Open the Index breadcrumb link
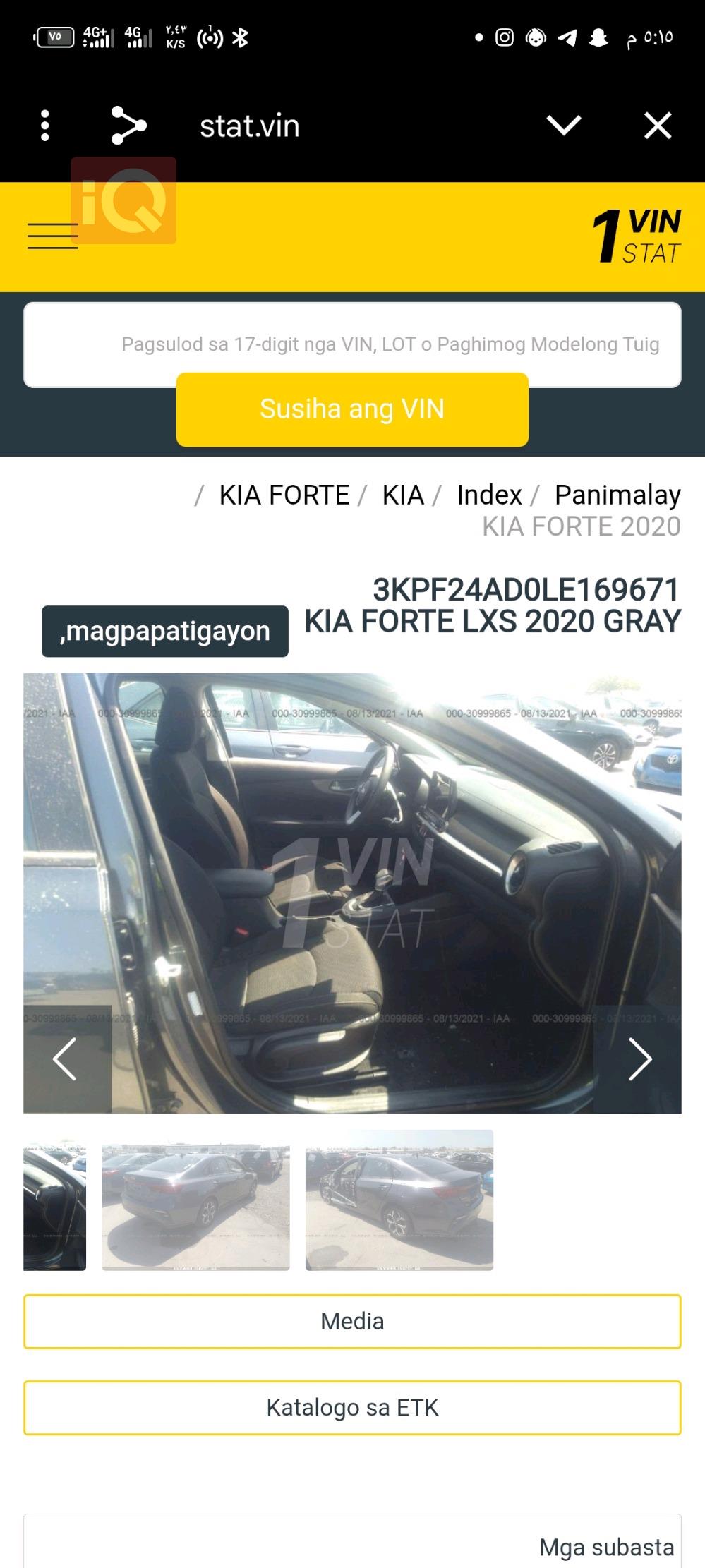The height and width of the screenshot is (1568, 705). coord(489,495)
